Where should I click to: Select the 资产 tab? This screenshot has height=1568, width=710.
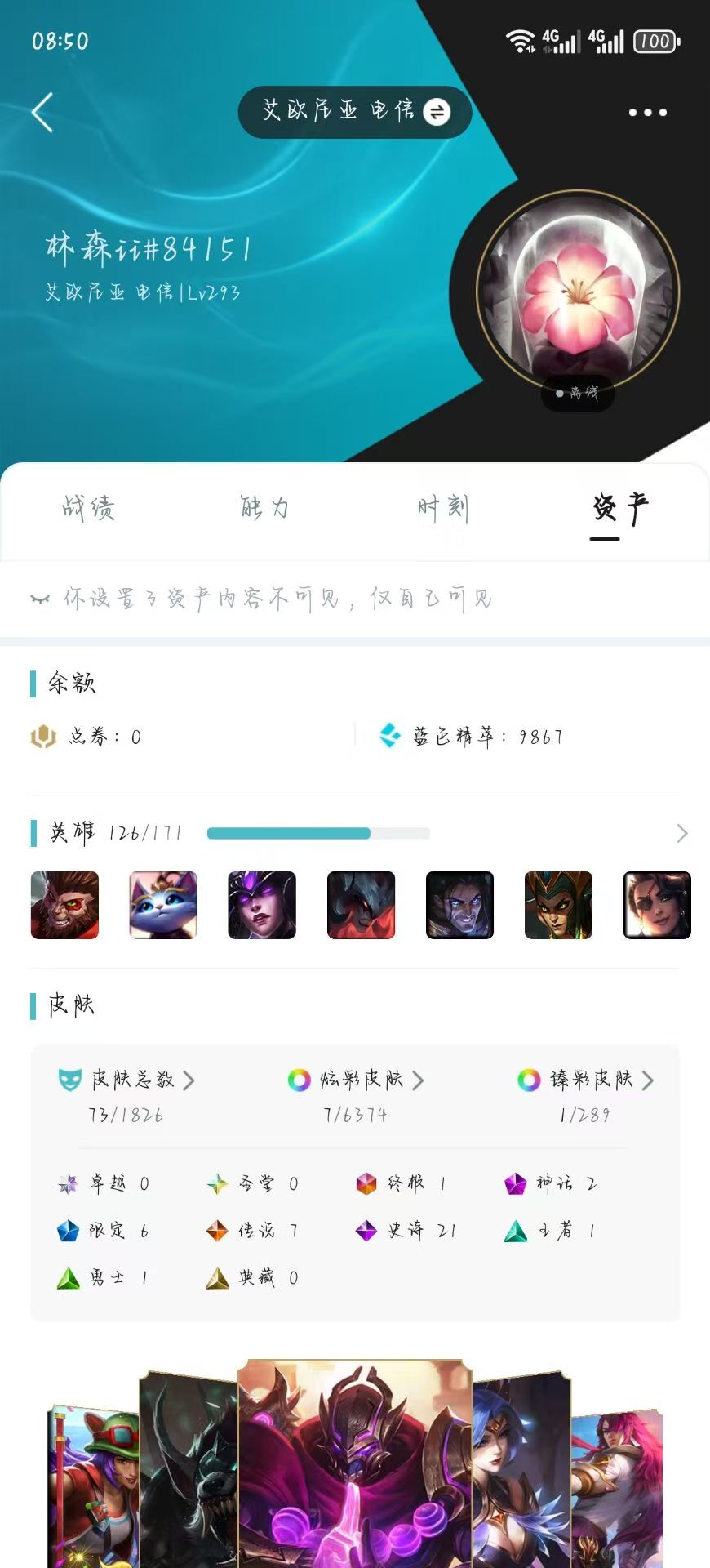coord(619,509)
